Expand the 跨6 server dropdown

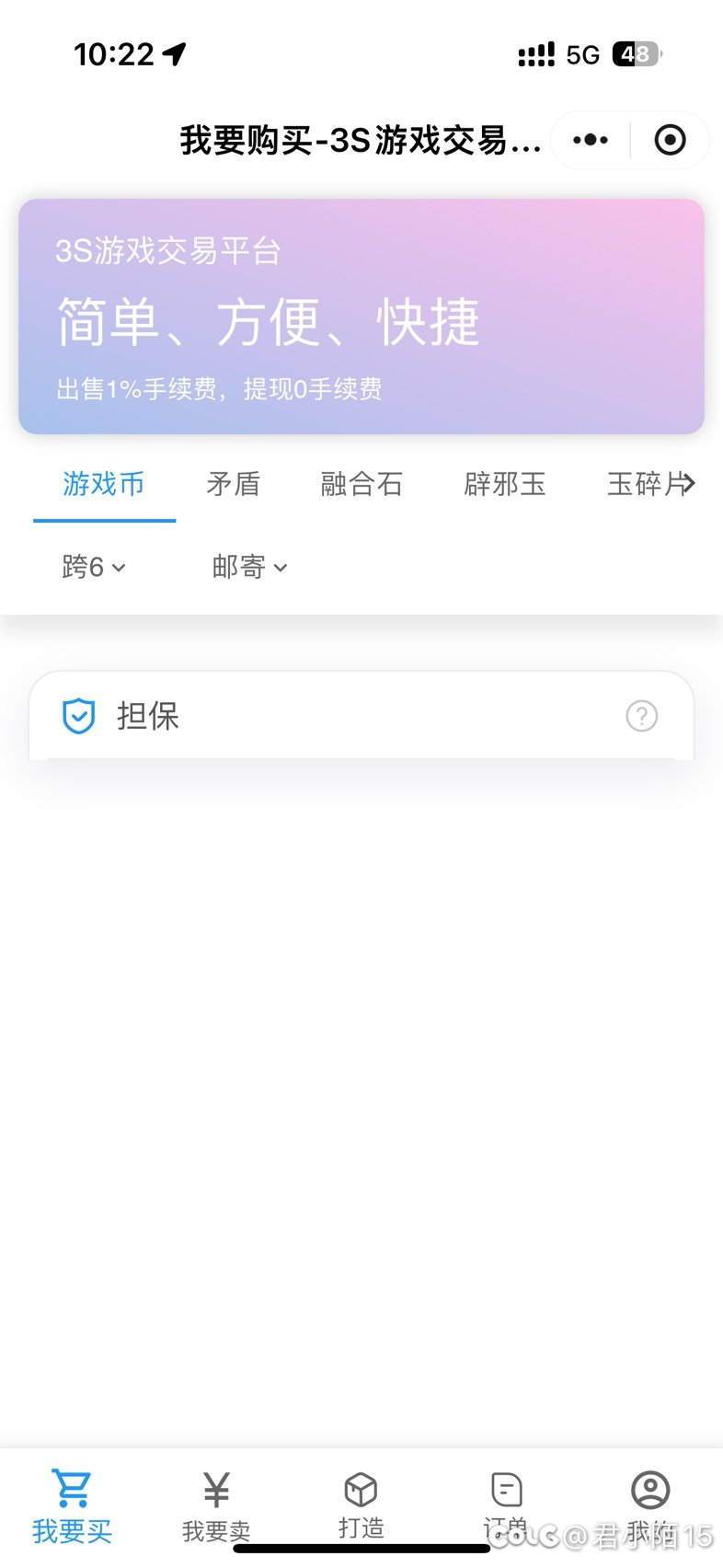point(94,567)
